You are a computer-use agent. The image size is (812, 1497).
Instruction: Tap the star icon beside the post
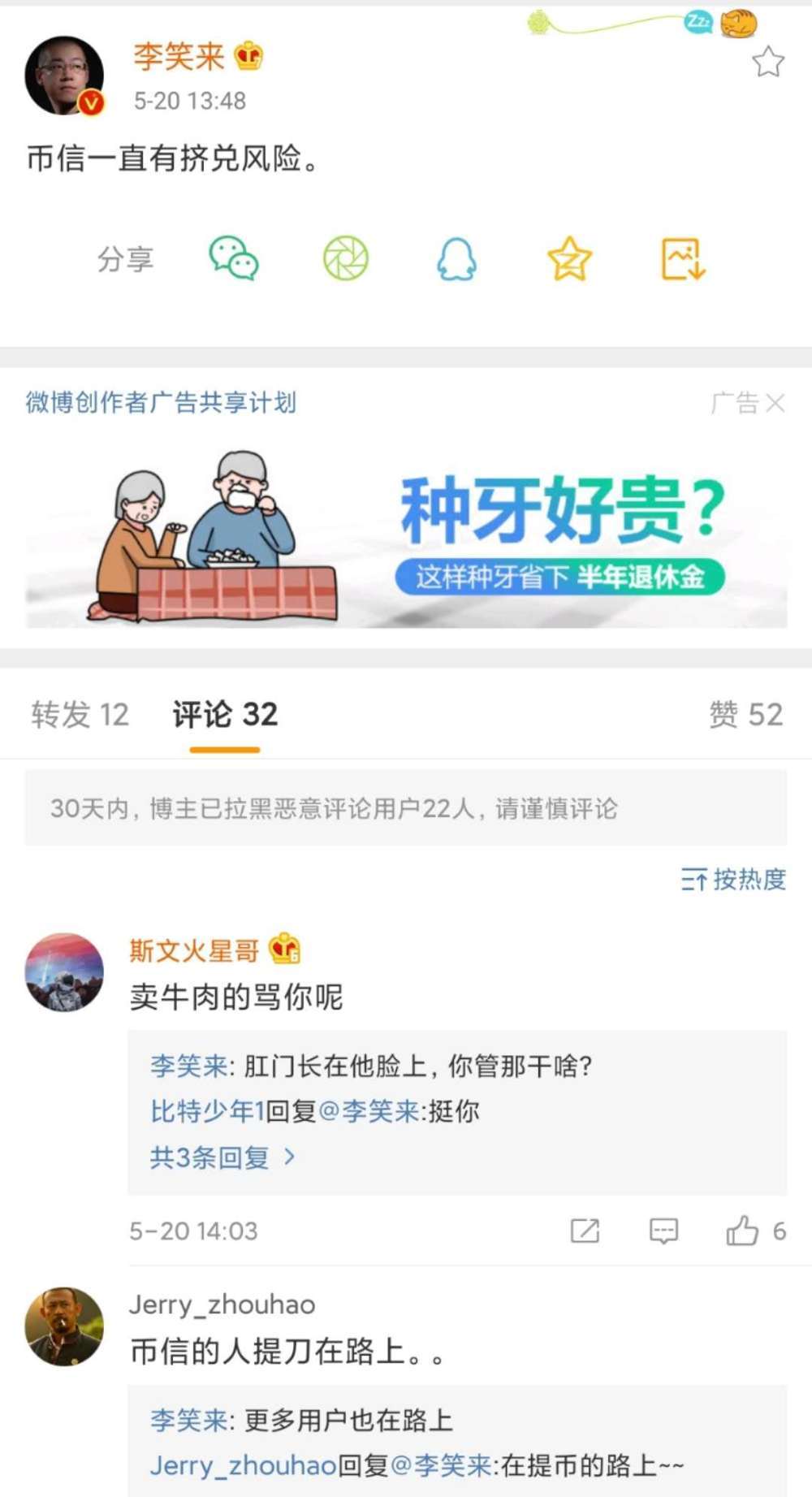pyautogui.click(x=767, y=63)
